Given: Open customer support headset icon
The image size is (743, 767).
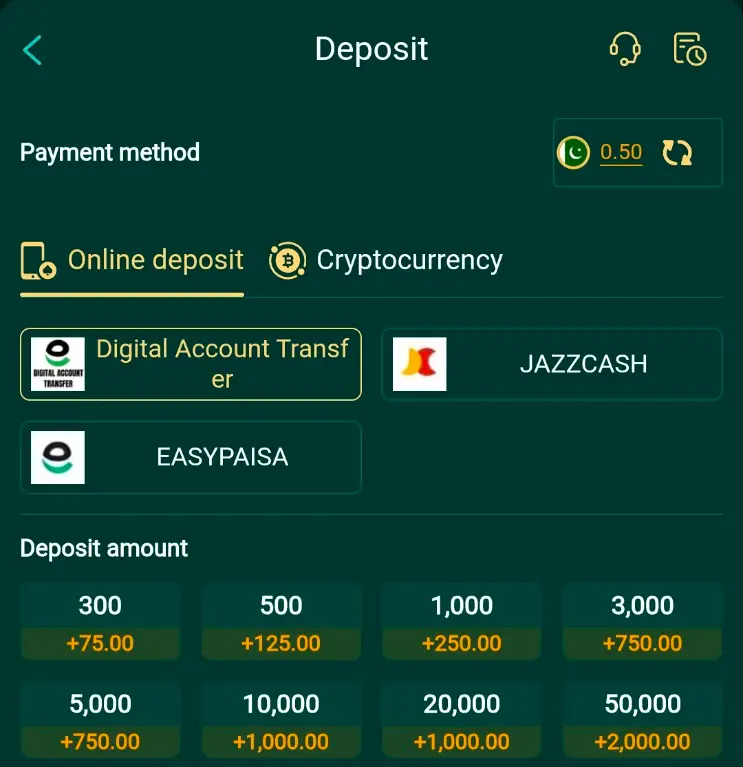Looking at the screenshot, I should [625, 49].
